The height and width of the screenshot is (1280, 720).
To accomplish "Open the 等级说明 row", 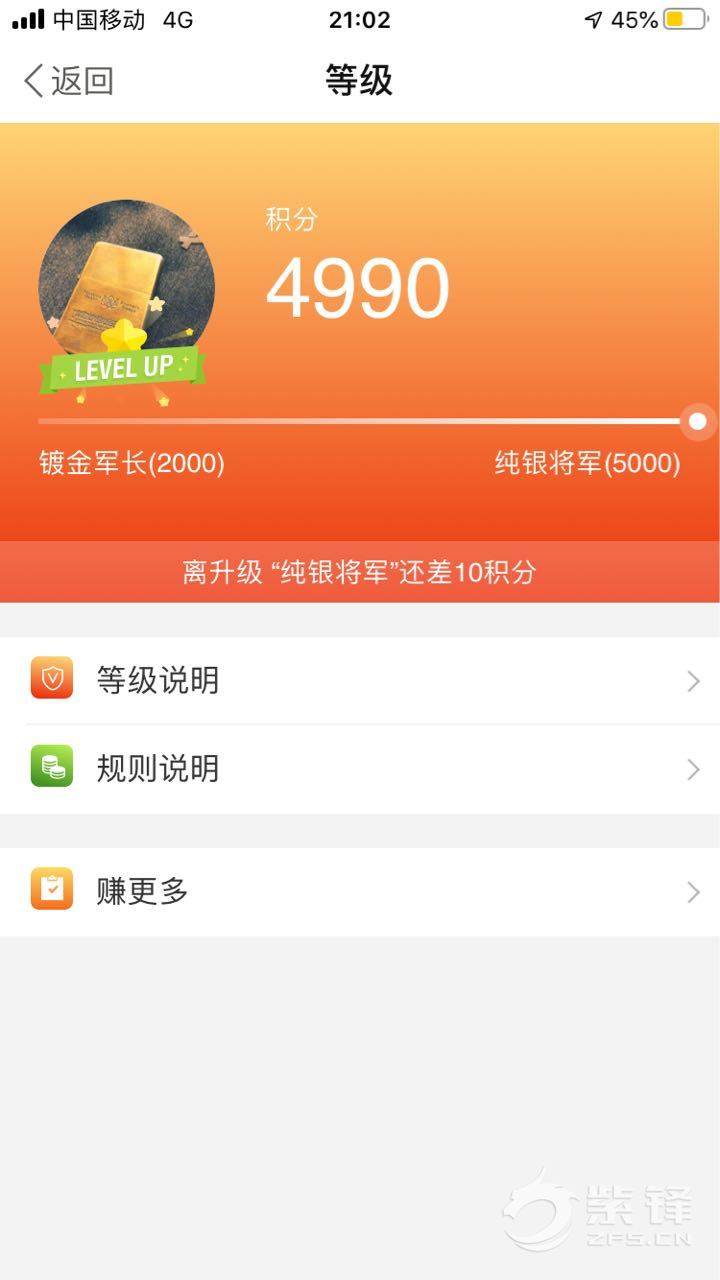I will [359, 681].
